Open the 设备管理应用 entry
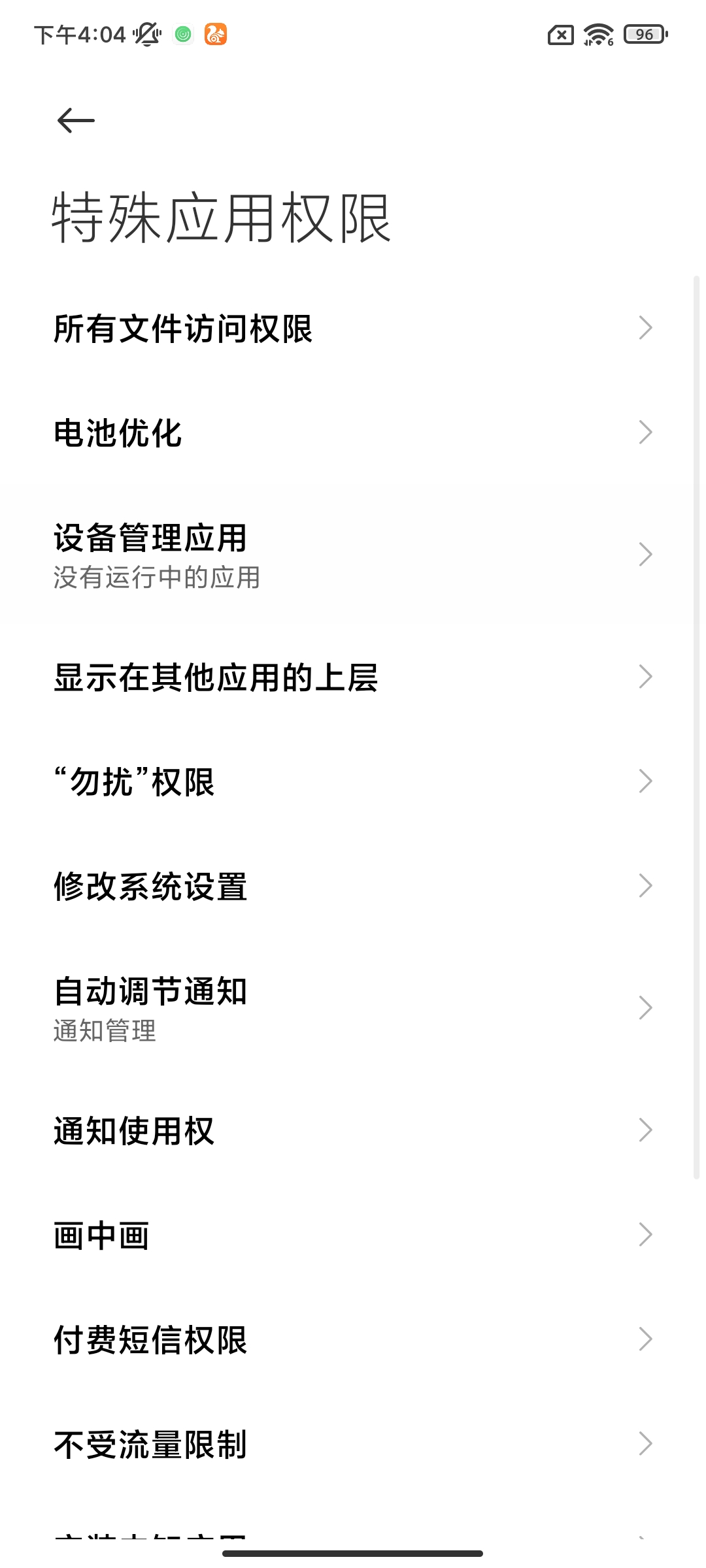Screen dimensions: 706x1568 pyautogui.click(x=353, y=554)
